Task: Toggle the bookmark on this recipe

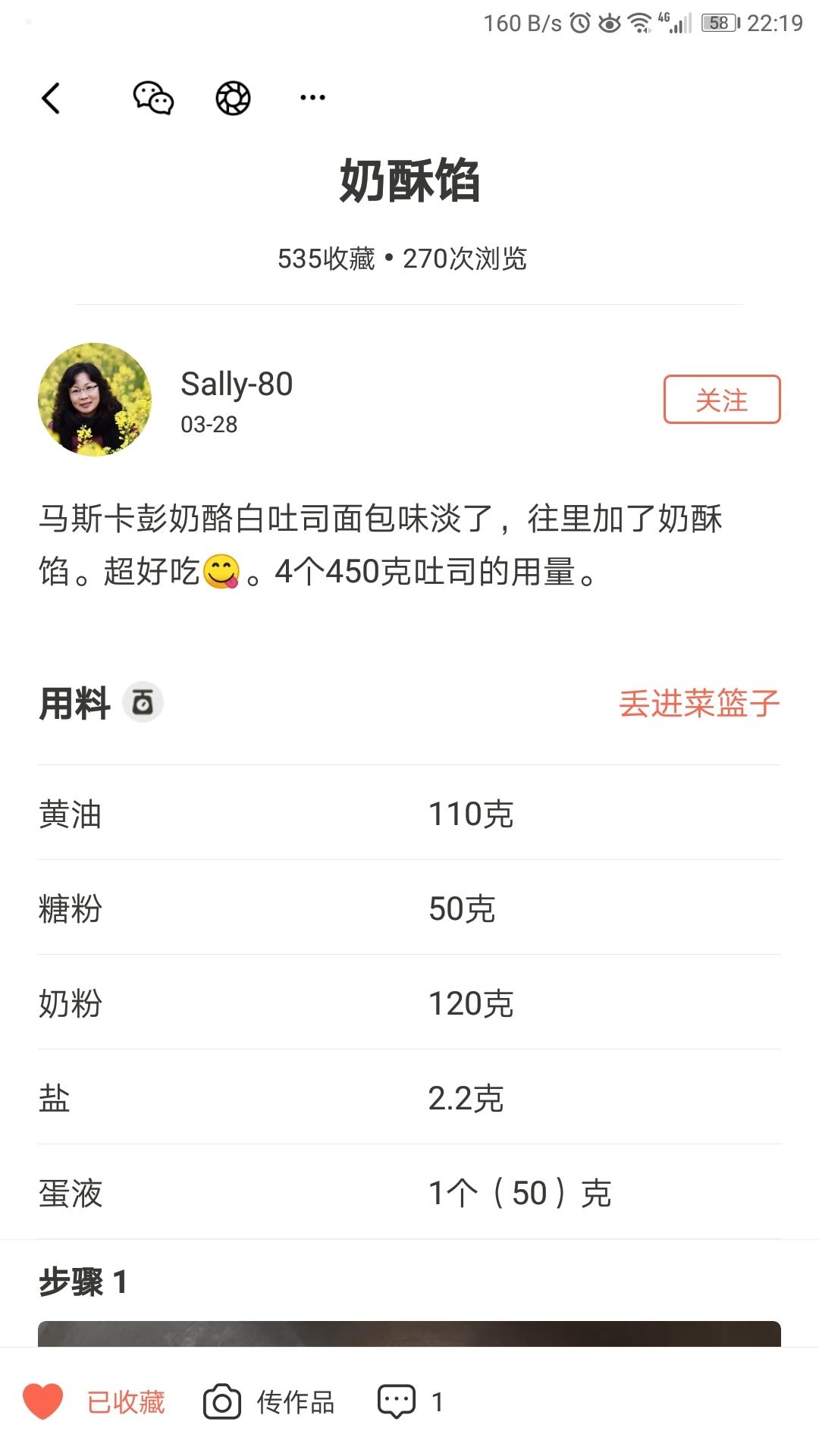Action: point(45,1402)
